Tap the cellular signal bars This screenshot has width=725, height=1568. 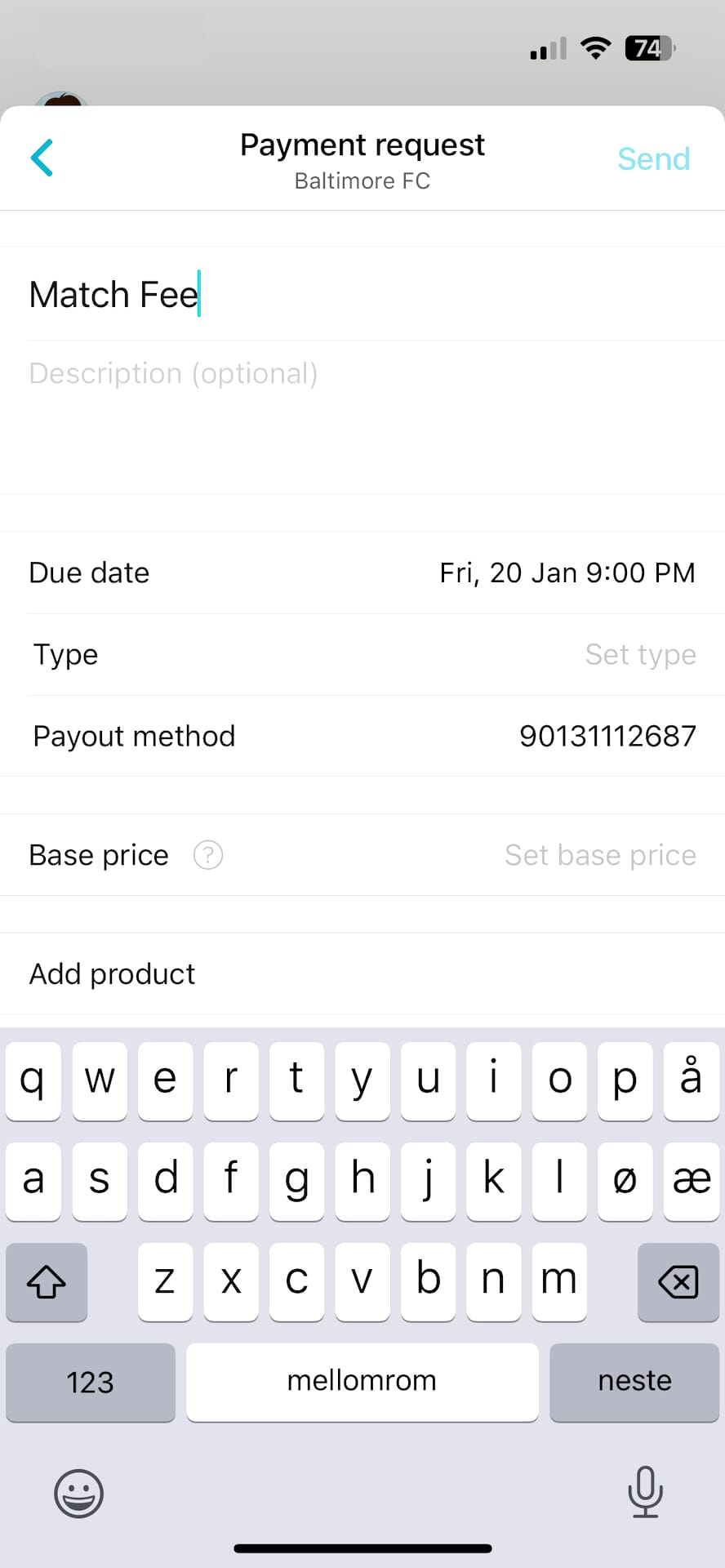pos(545,47)
